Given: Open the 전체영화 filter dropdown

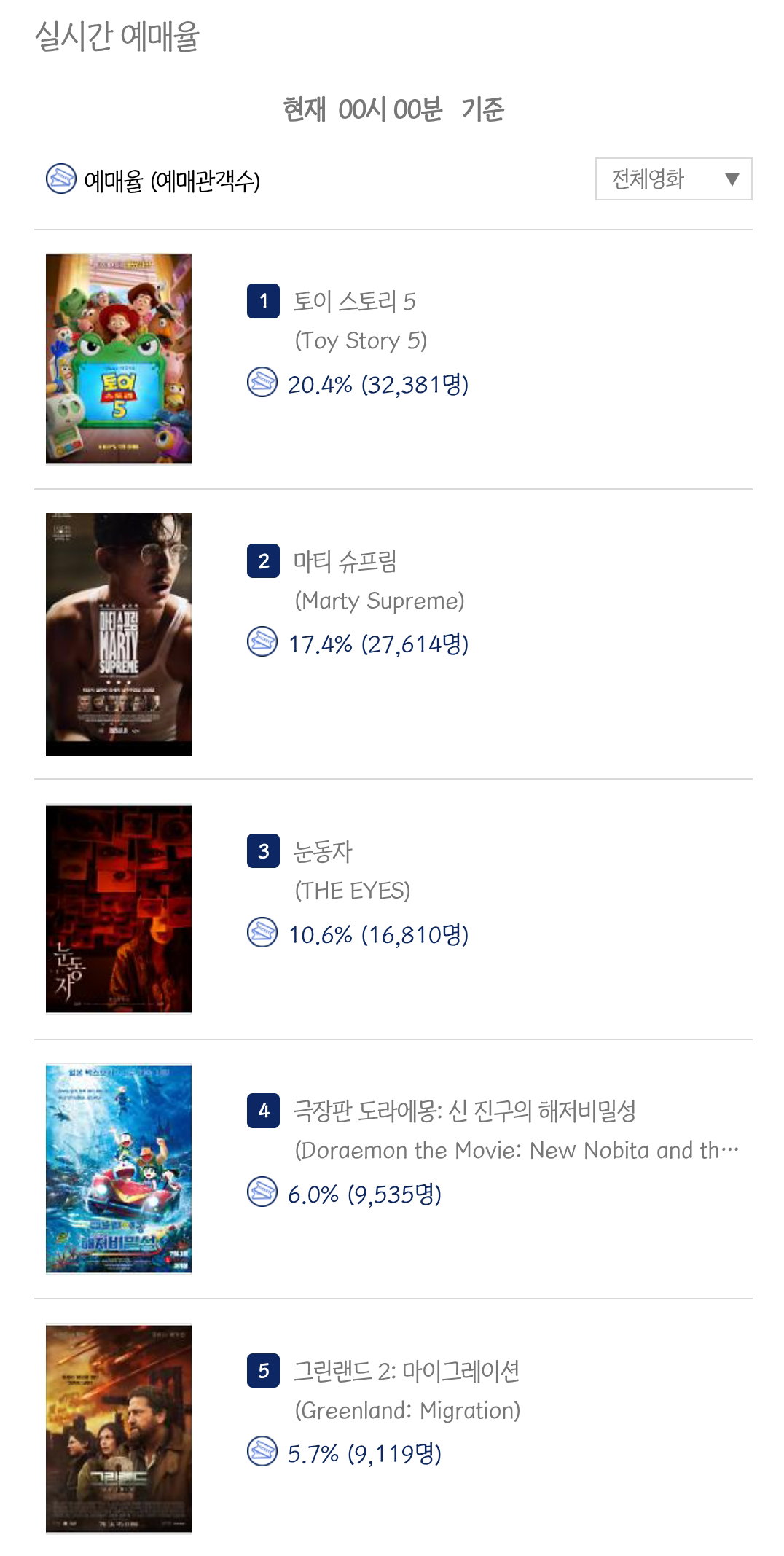Looking at the screenshot, I should pyautogui.click(x=673, y=179).
